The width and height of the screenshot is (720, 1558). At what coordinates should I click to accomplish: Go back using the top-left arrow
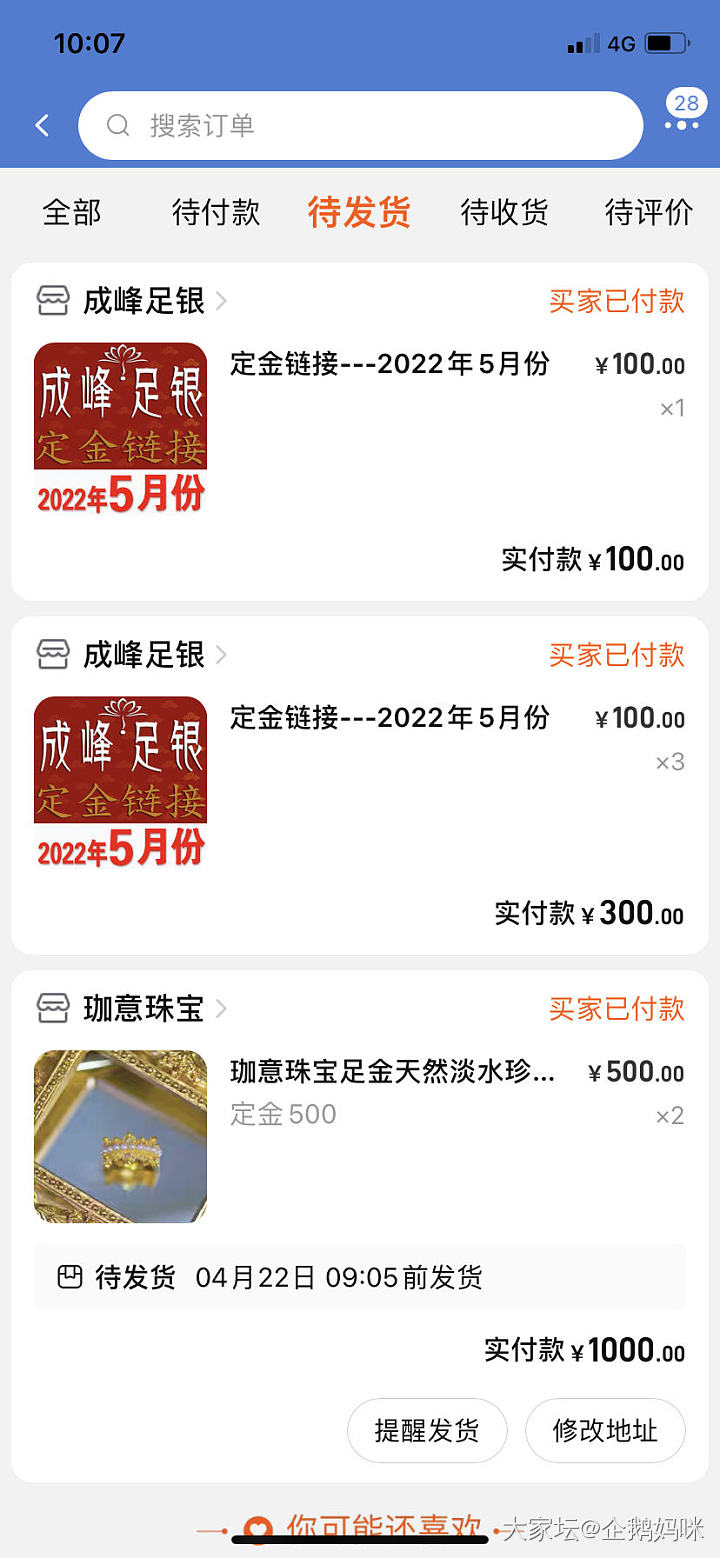pos(42,126)
